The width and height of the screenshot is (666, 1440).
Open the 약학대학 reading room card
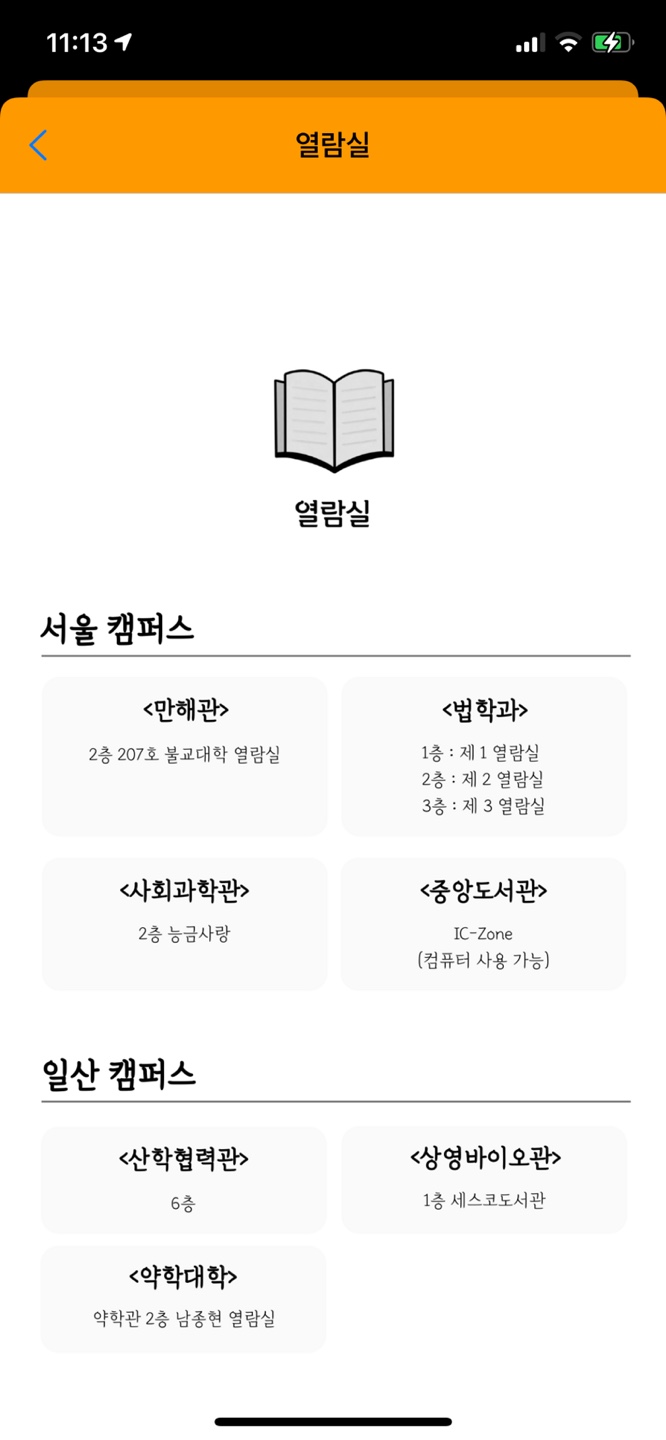184,1298
